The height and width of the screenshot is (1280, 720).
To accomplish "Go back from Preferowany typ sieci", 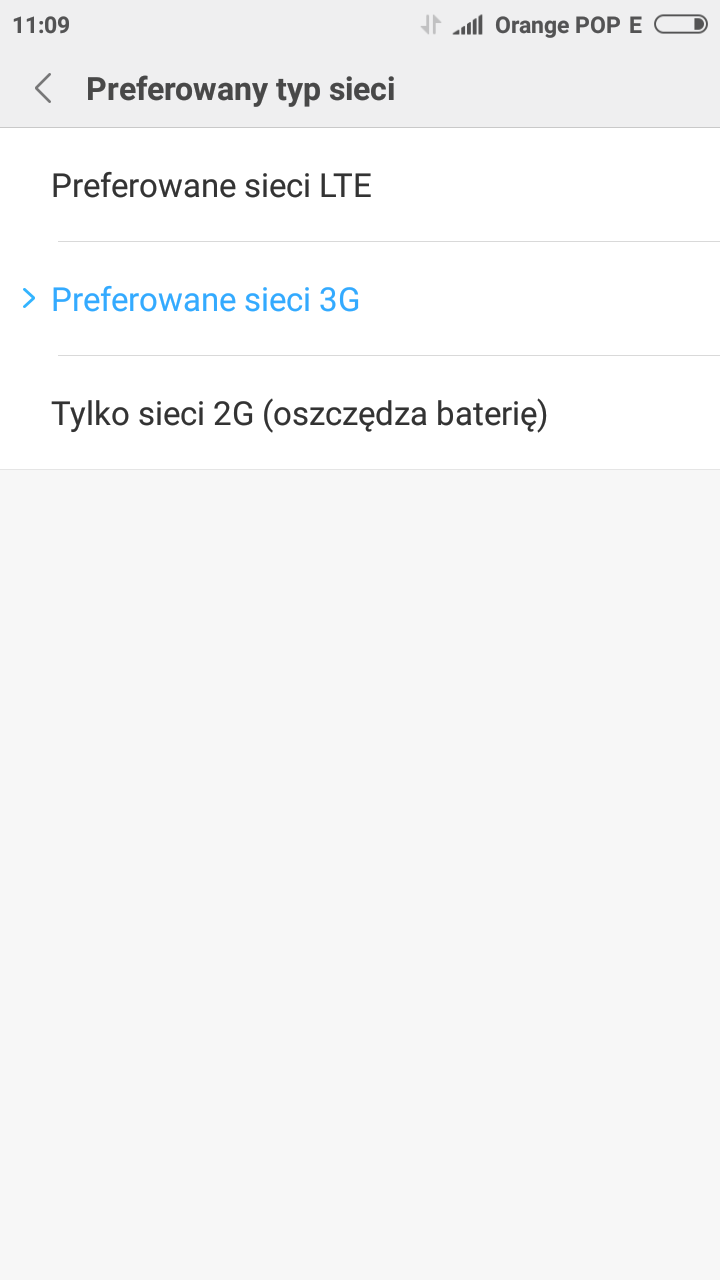I will pos(43,89).
